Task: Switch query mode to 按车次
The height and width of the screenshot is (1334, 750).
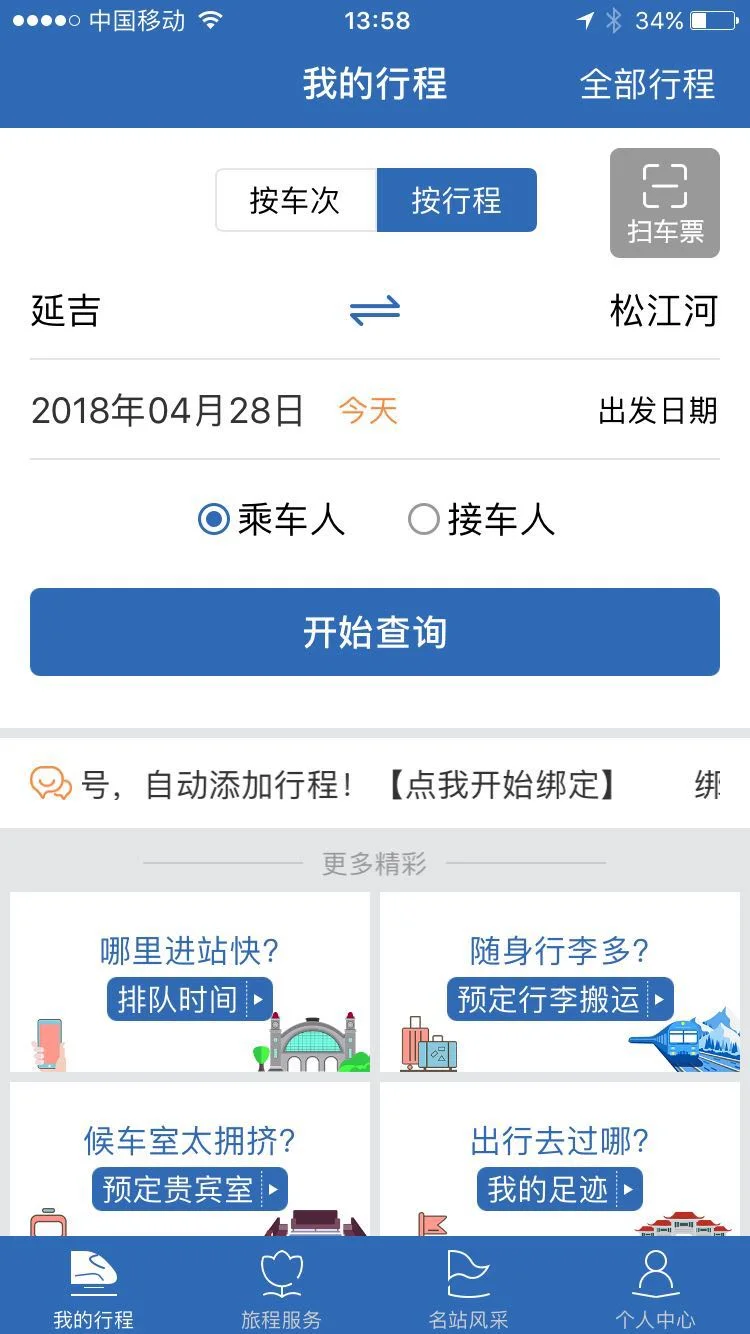Action: [296, 200]
